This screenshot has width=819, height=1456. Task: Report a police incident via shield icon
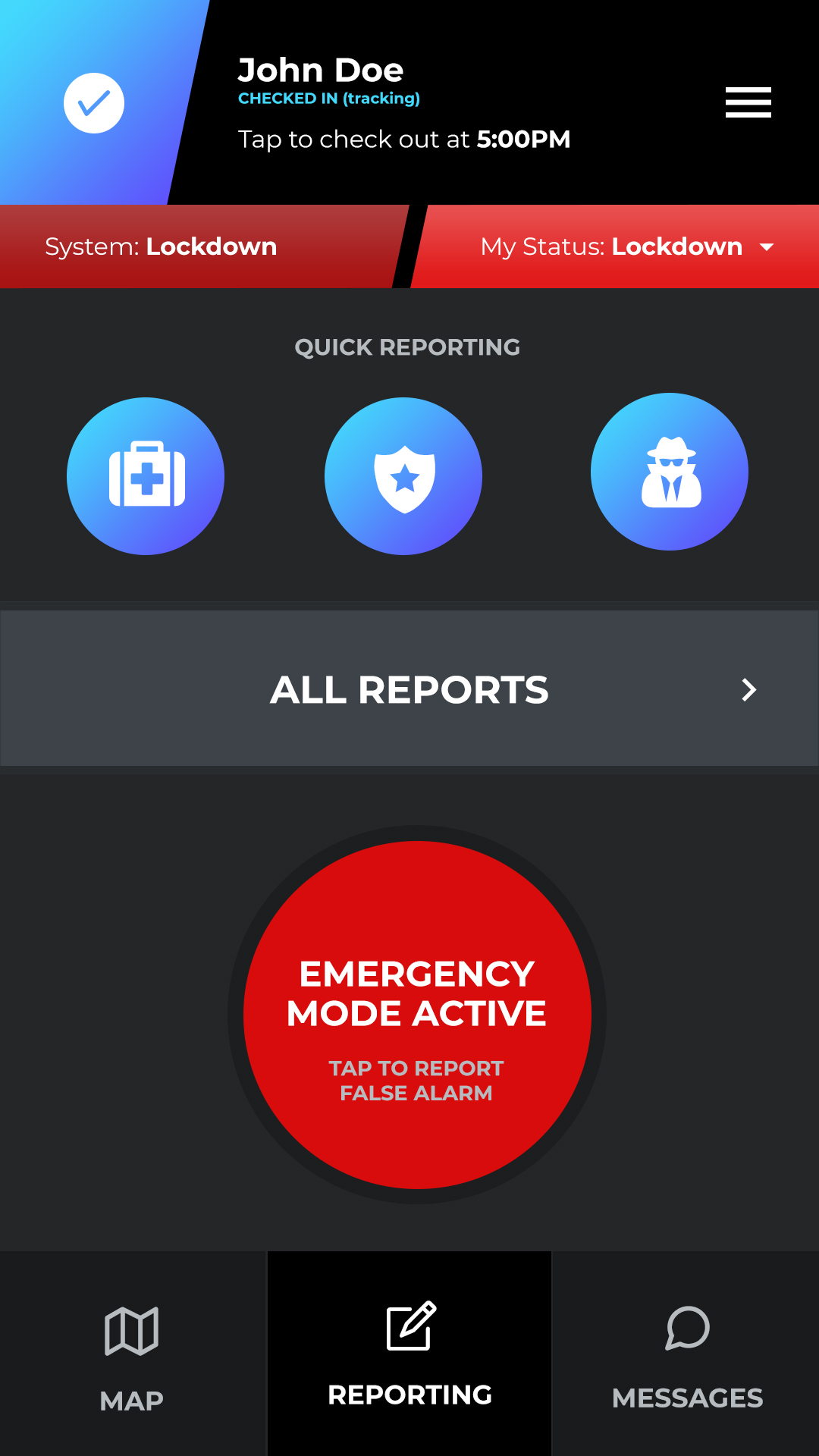point(403,476)
